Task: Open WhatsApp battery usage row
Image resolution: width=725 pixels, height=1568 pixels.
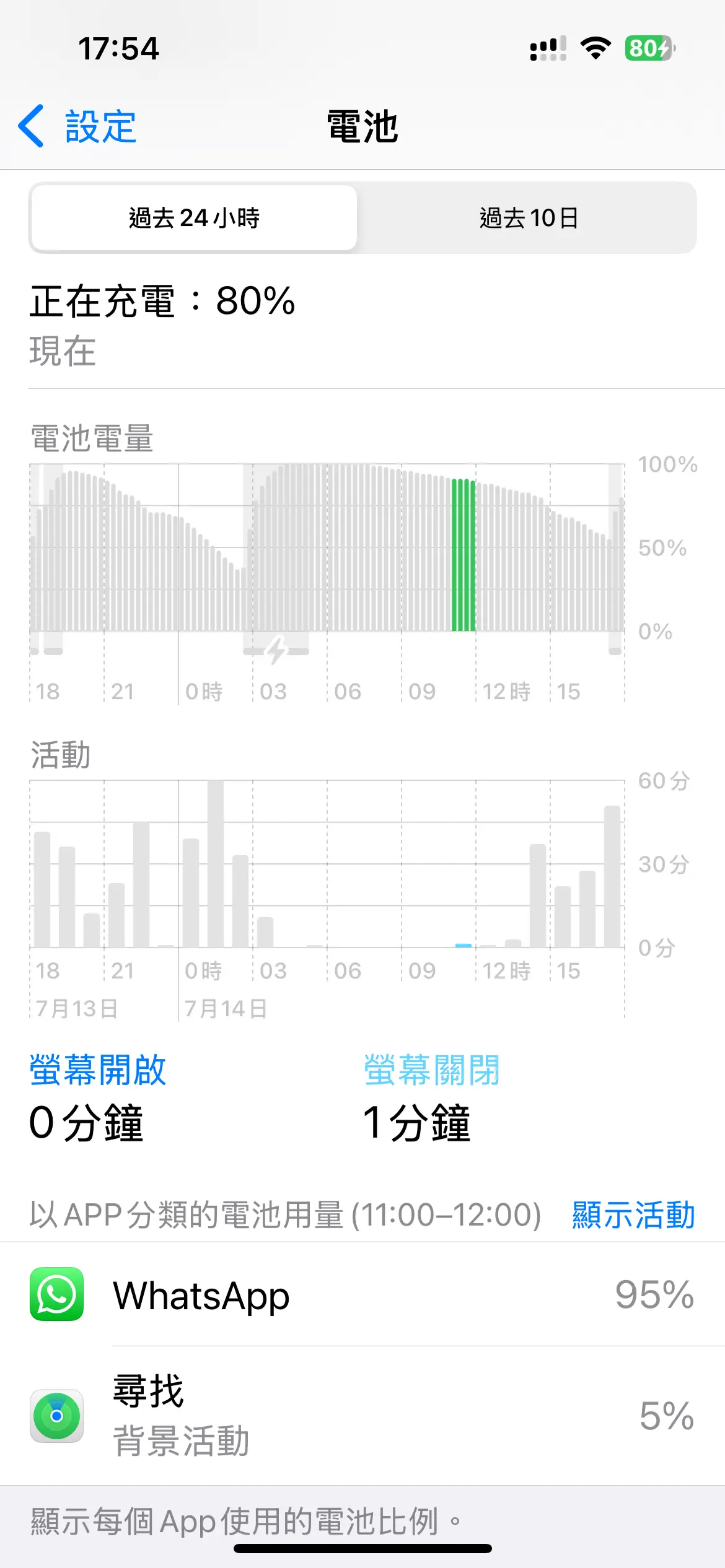Action: click(362, 1294)
